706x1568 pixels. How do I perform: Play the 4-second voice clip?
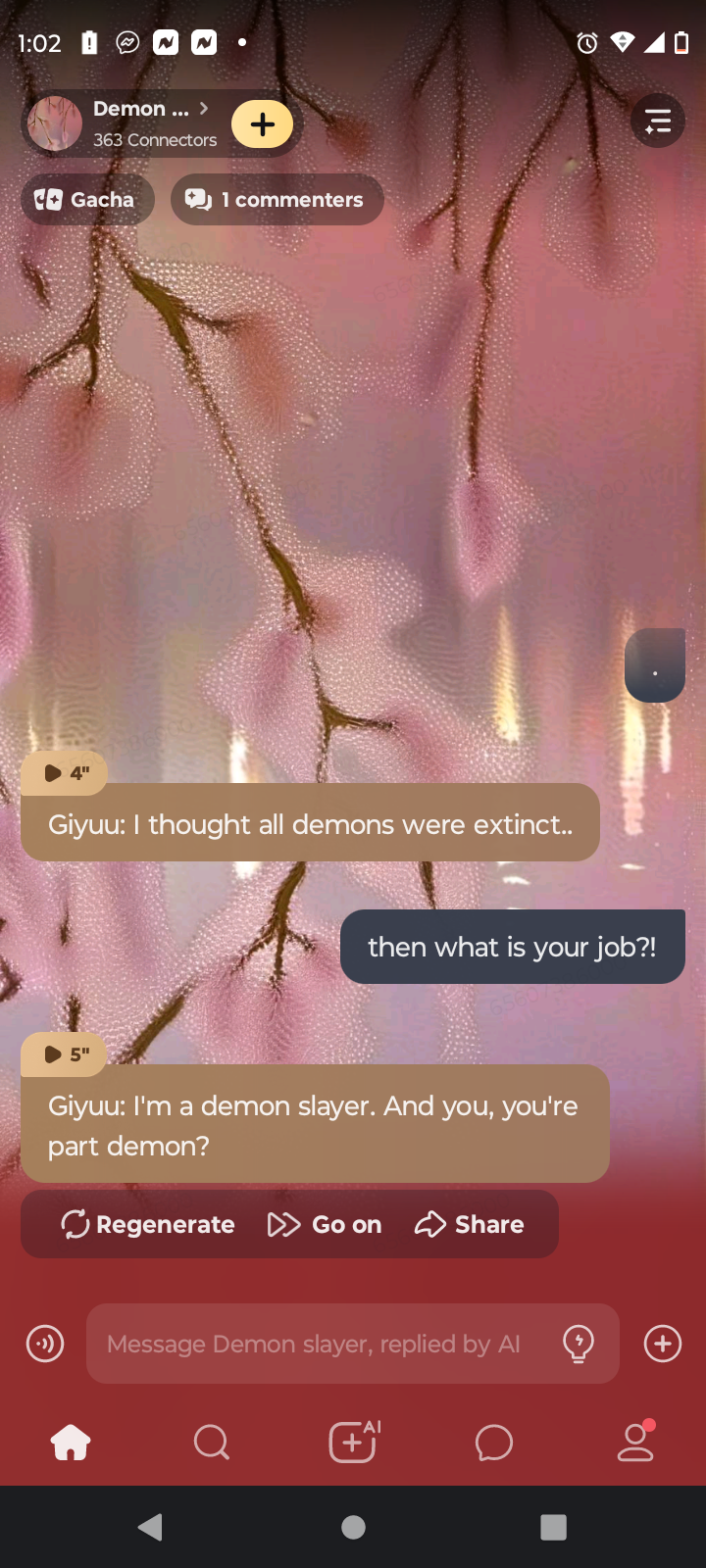65,773
